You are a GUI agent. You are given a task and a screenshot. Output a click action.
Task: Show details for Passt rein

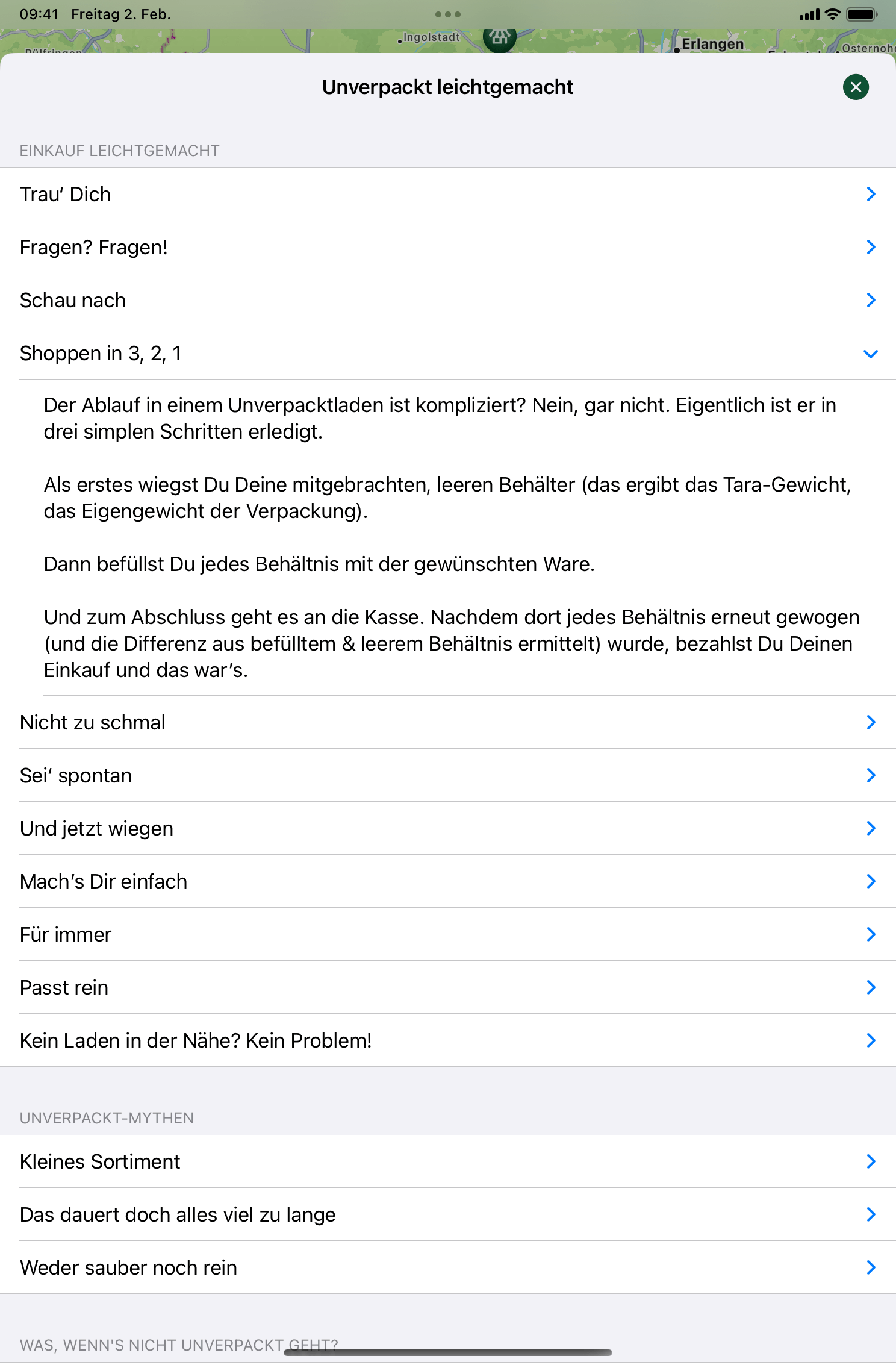tap(447, 987)
